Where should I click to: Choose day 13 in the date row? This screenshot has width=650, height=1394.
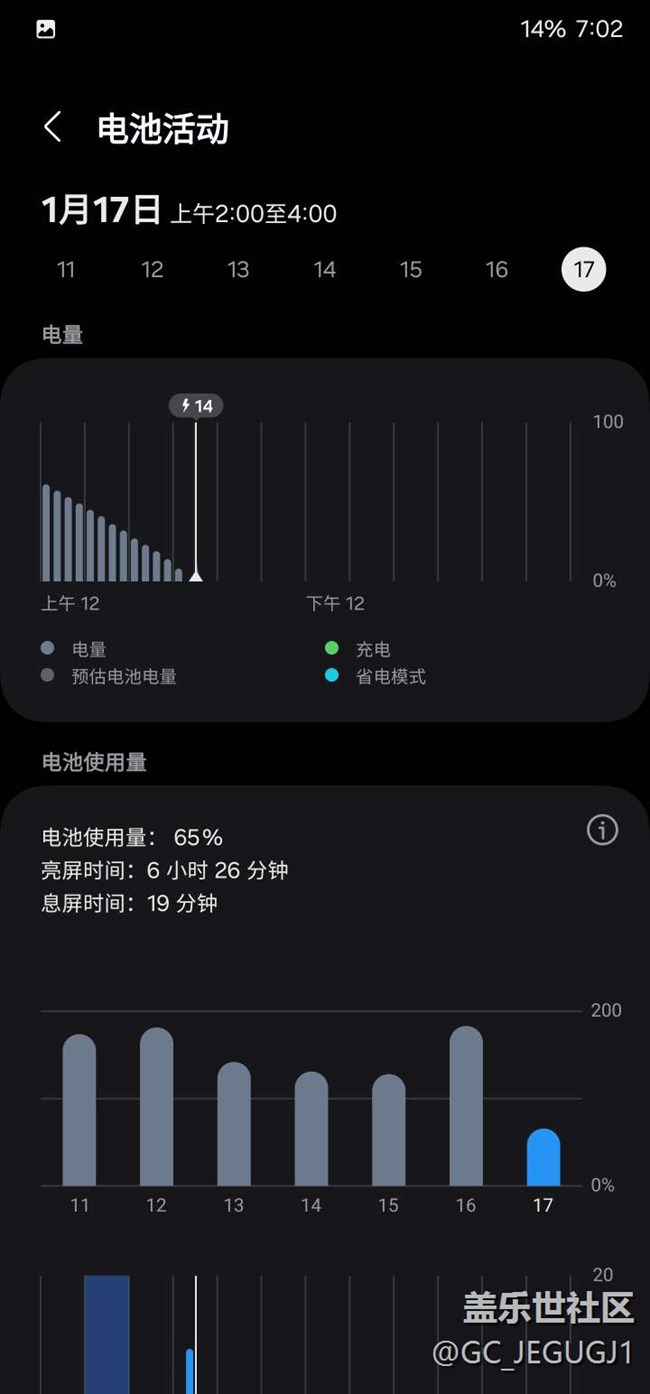click(238, 270)
